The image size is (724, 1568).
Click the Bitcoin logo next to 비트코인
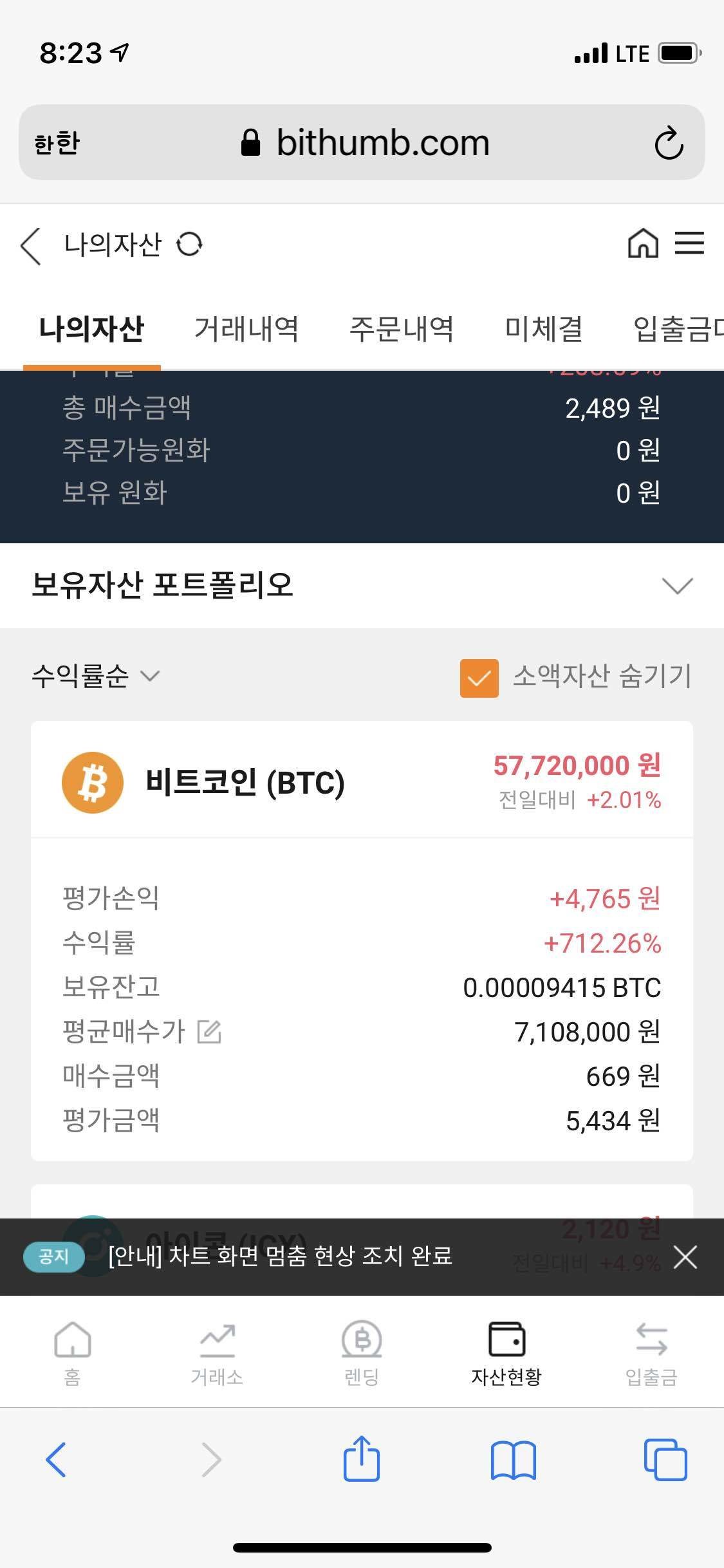(92, 781)
